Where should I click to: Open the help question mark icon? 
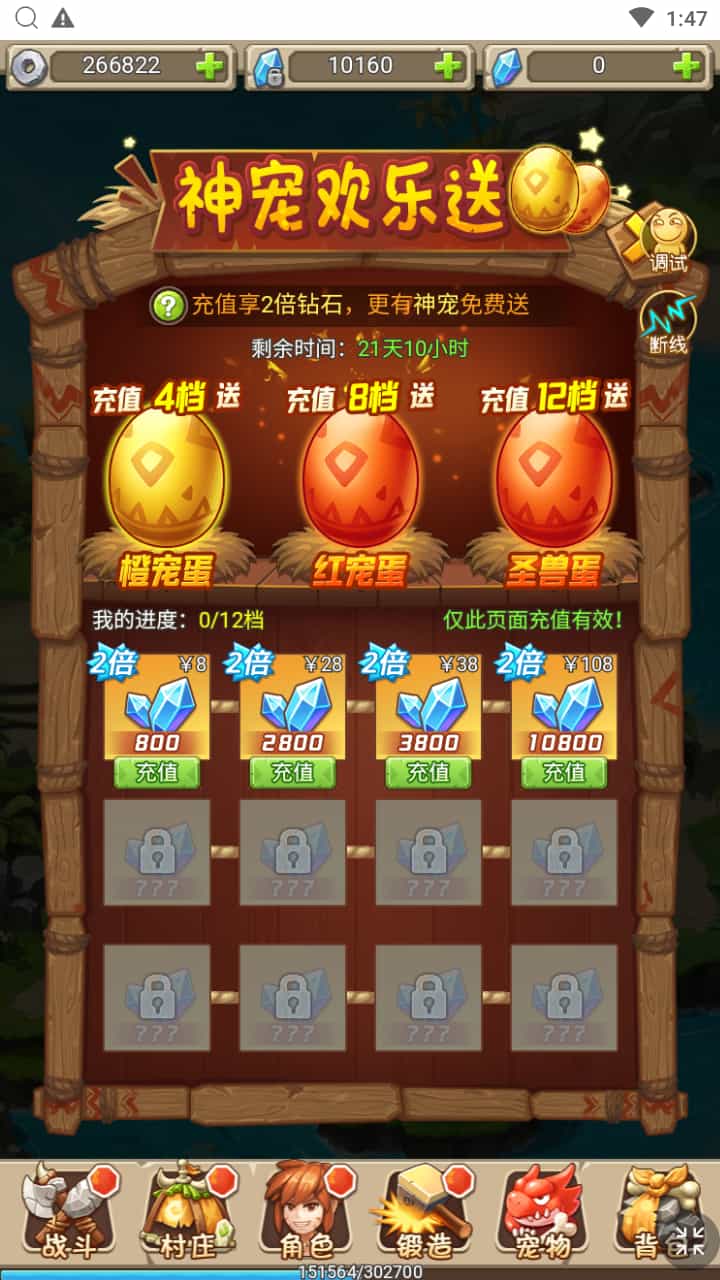(168, 305)
